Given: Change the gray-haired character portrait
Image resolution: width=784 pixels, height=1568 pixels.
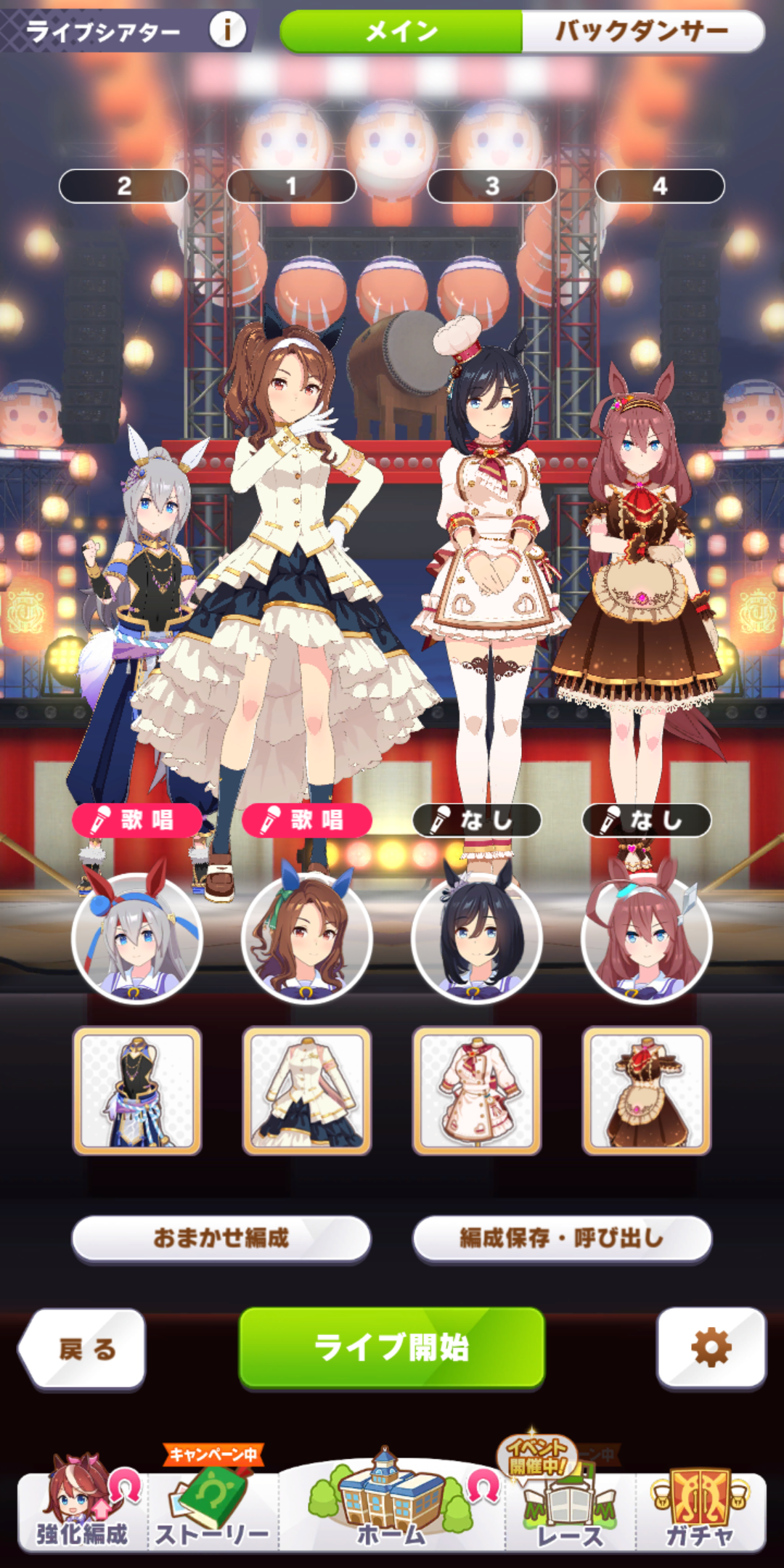Looking at the screenshot, I should [137, 938].
